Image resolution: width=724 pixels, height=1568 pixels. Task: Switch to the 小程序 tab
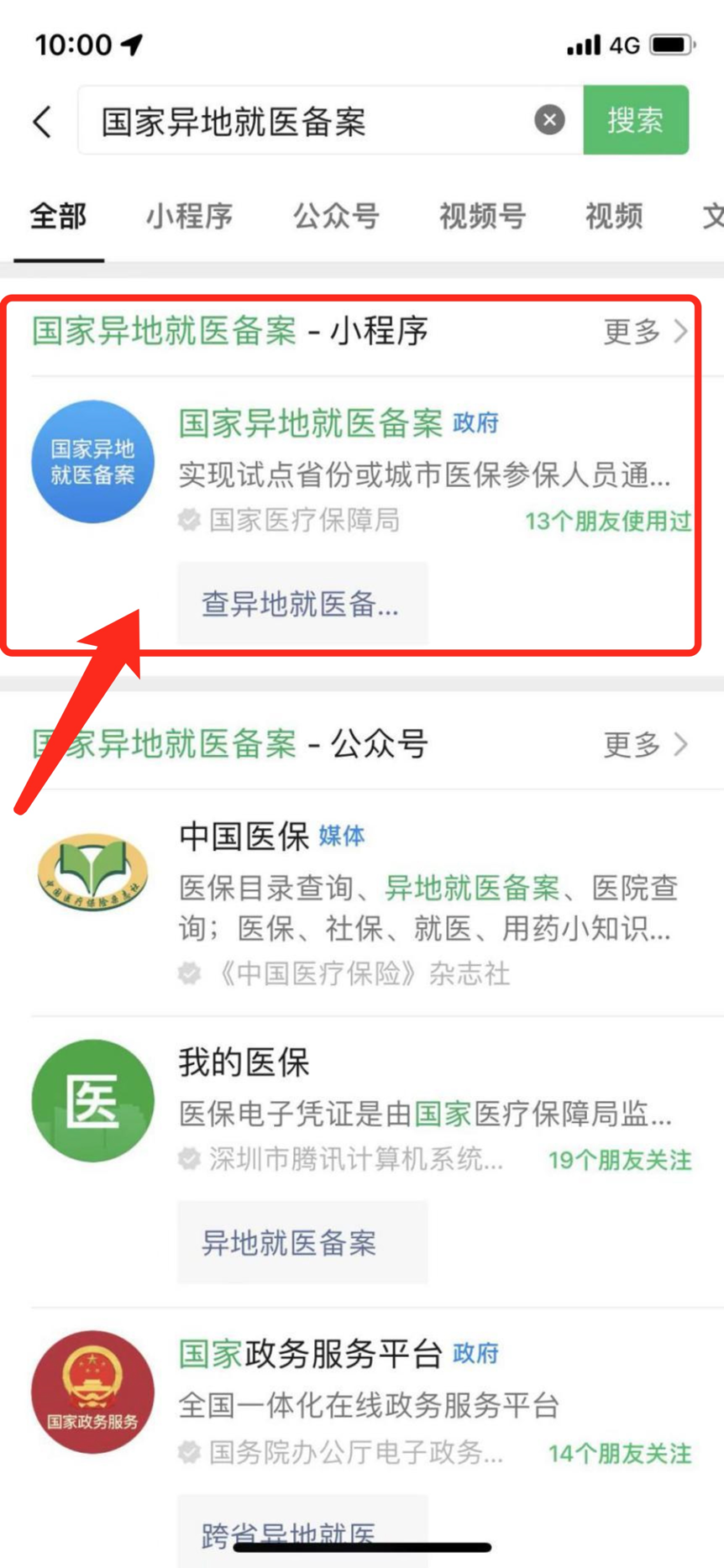tap(189, 217)
